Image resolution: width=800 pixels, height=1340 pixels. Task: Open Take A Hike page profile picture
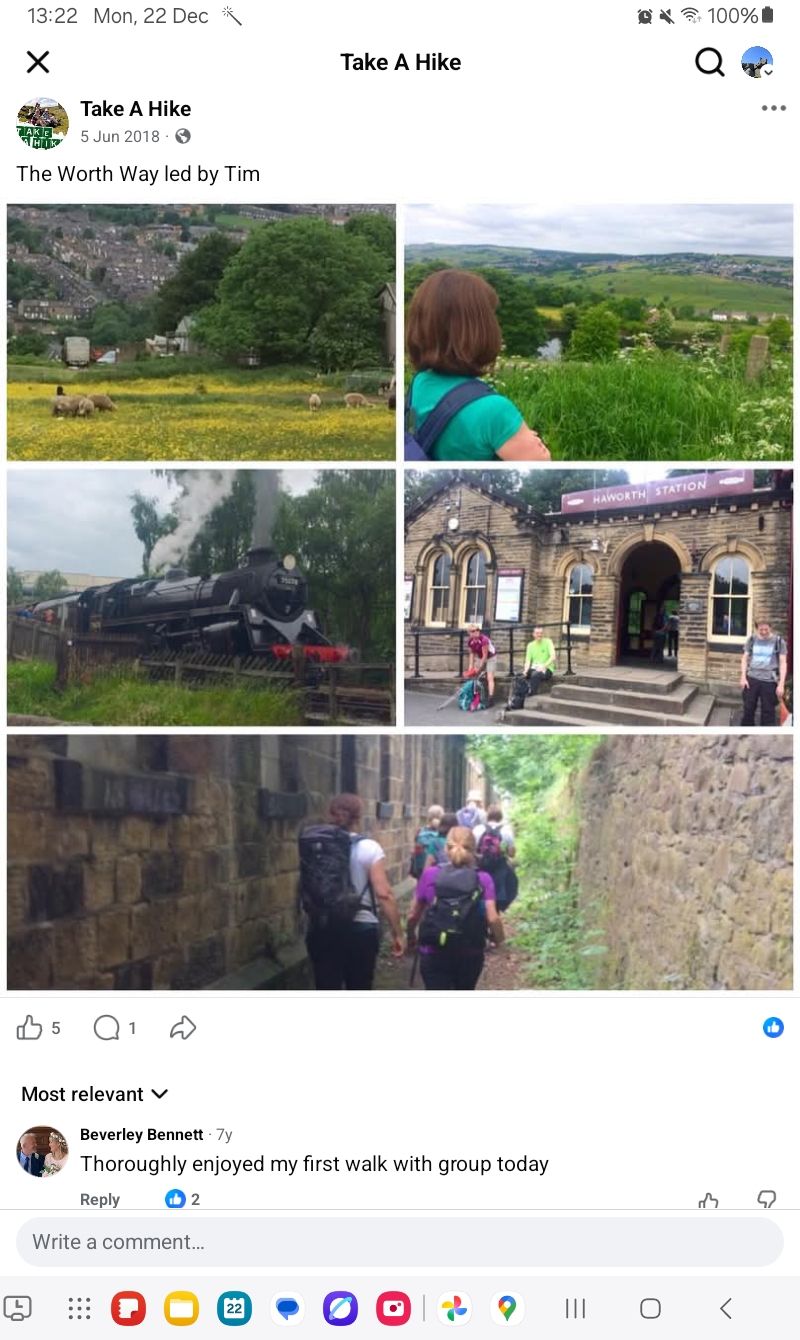pos(43,123)
